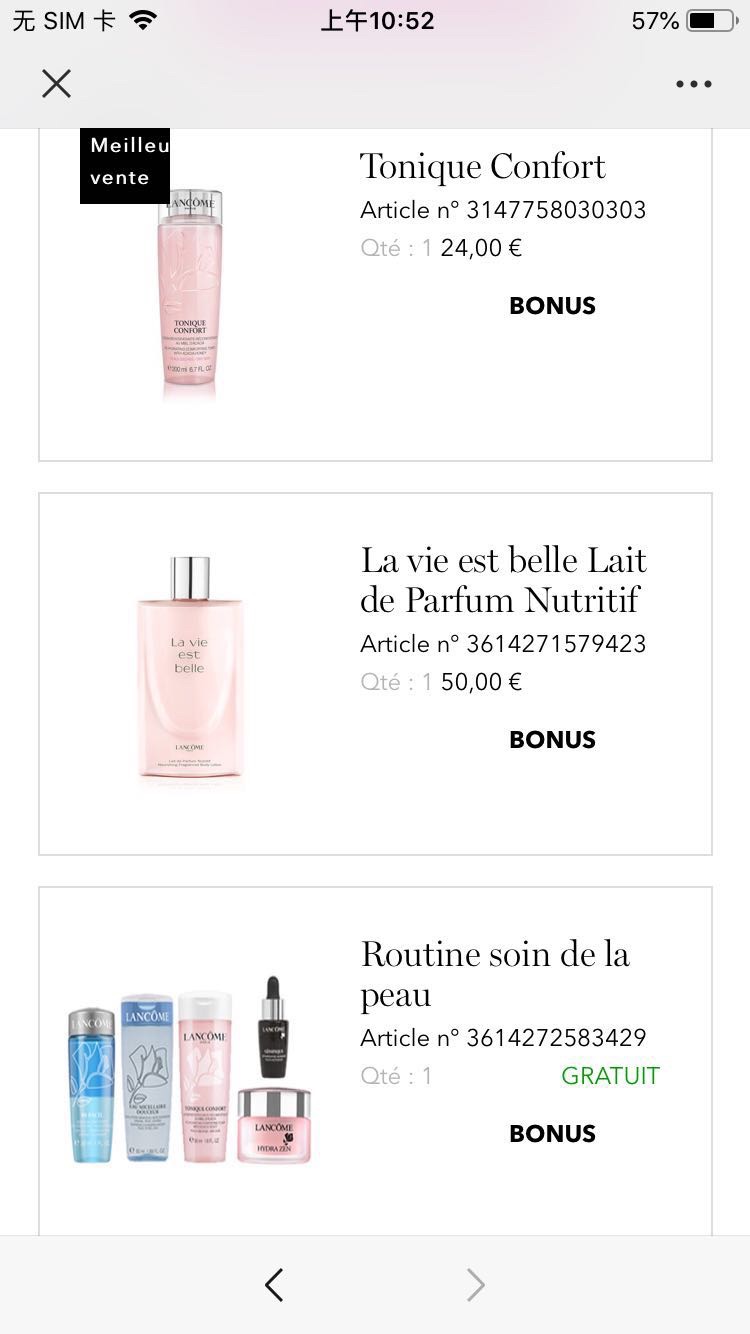
Task: Tap BONUS under Routine soin de la peau
Action: click(552, 1134)
